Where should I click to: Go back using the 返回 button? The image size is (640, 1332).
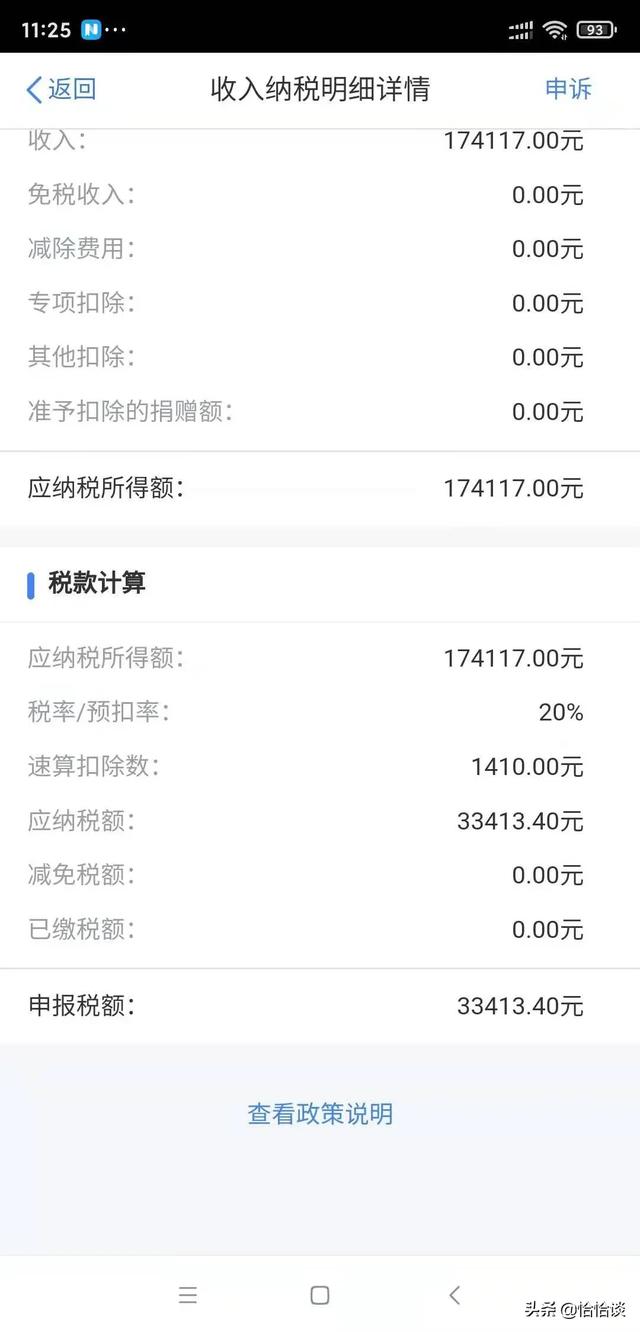61,89
